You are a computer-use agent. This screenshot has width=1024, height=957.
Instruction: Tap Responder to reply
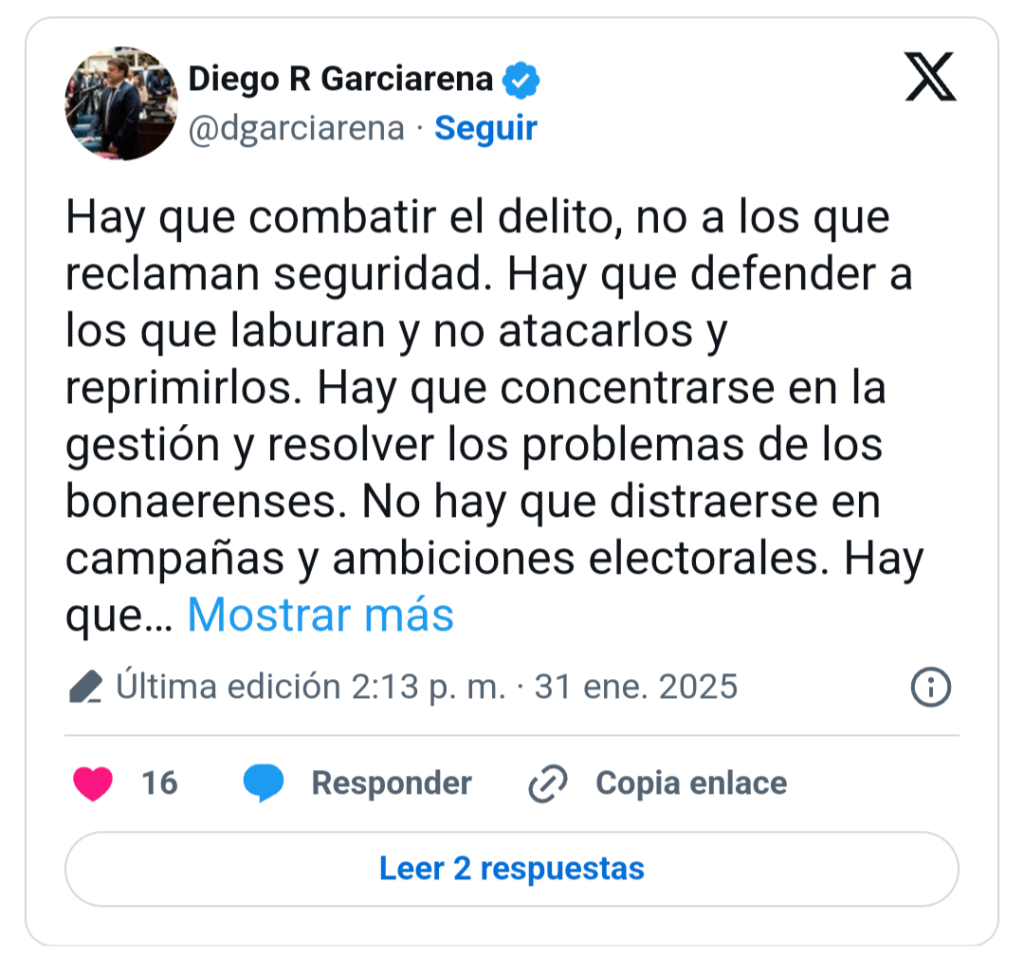point(358,783)
